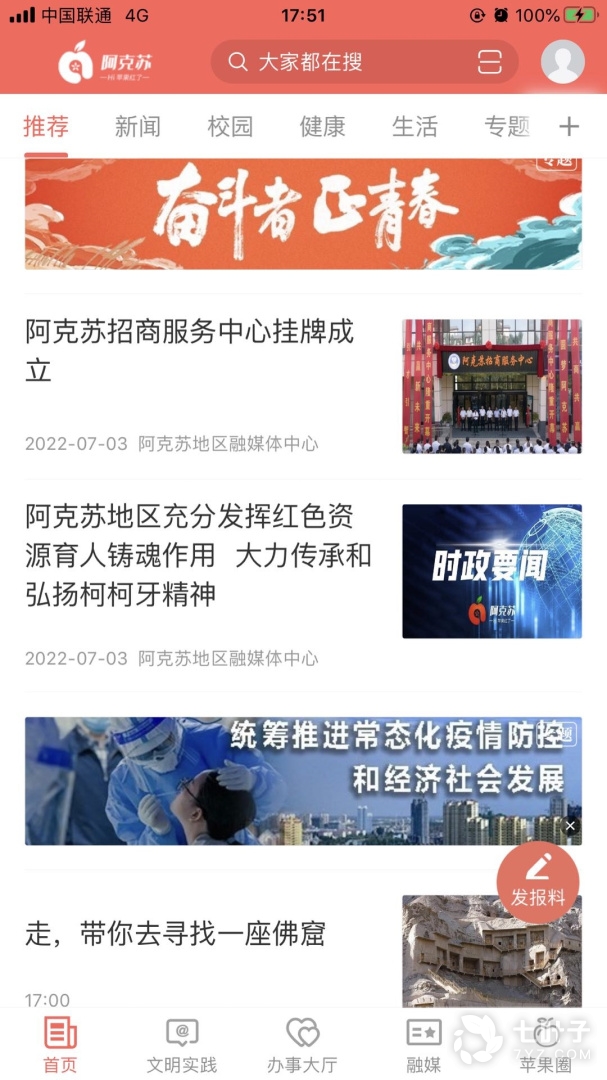607x1080 pixels.
Task: Dismiss the floating 发报料 button
Action: [x=570, y=826]
